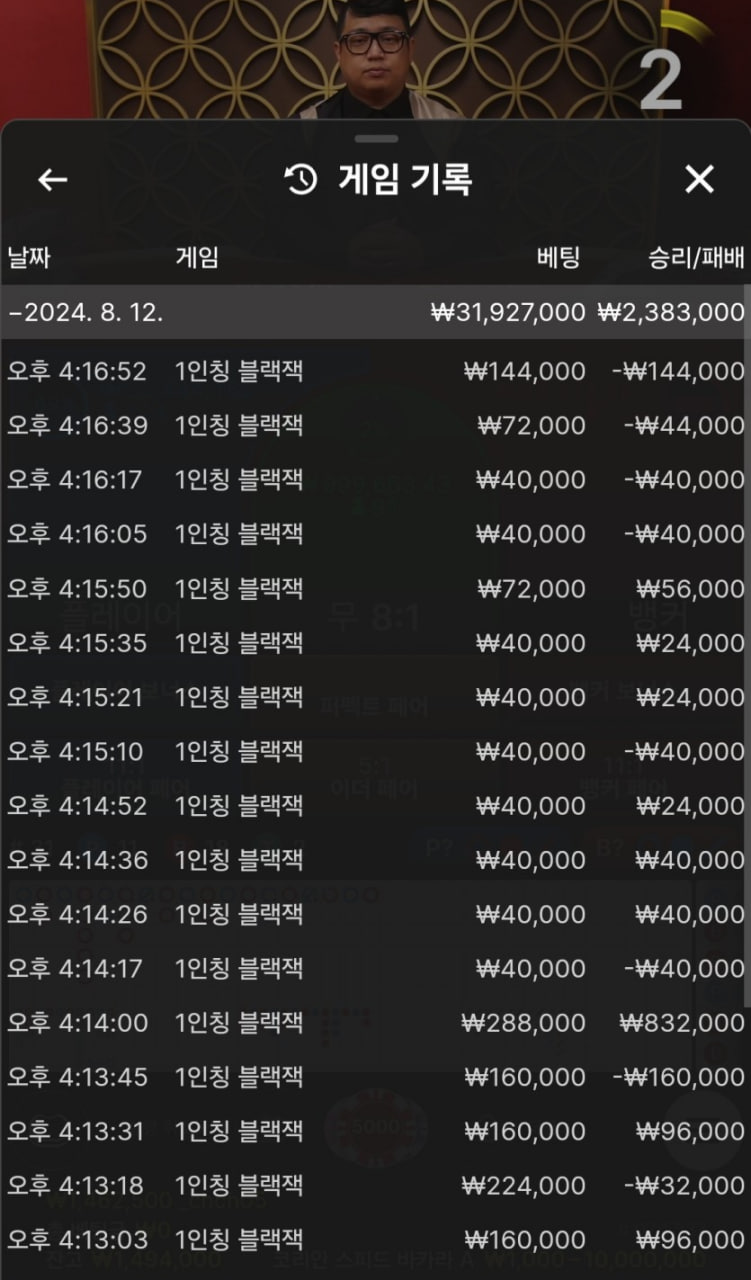751x1280 pixels.
Task: Open the 오후 4:16:17 game record
Action: click(x=375, y=480)
